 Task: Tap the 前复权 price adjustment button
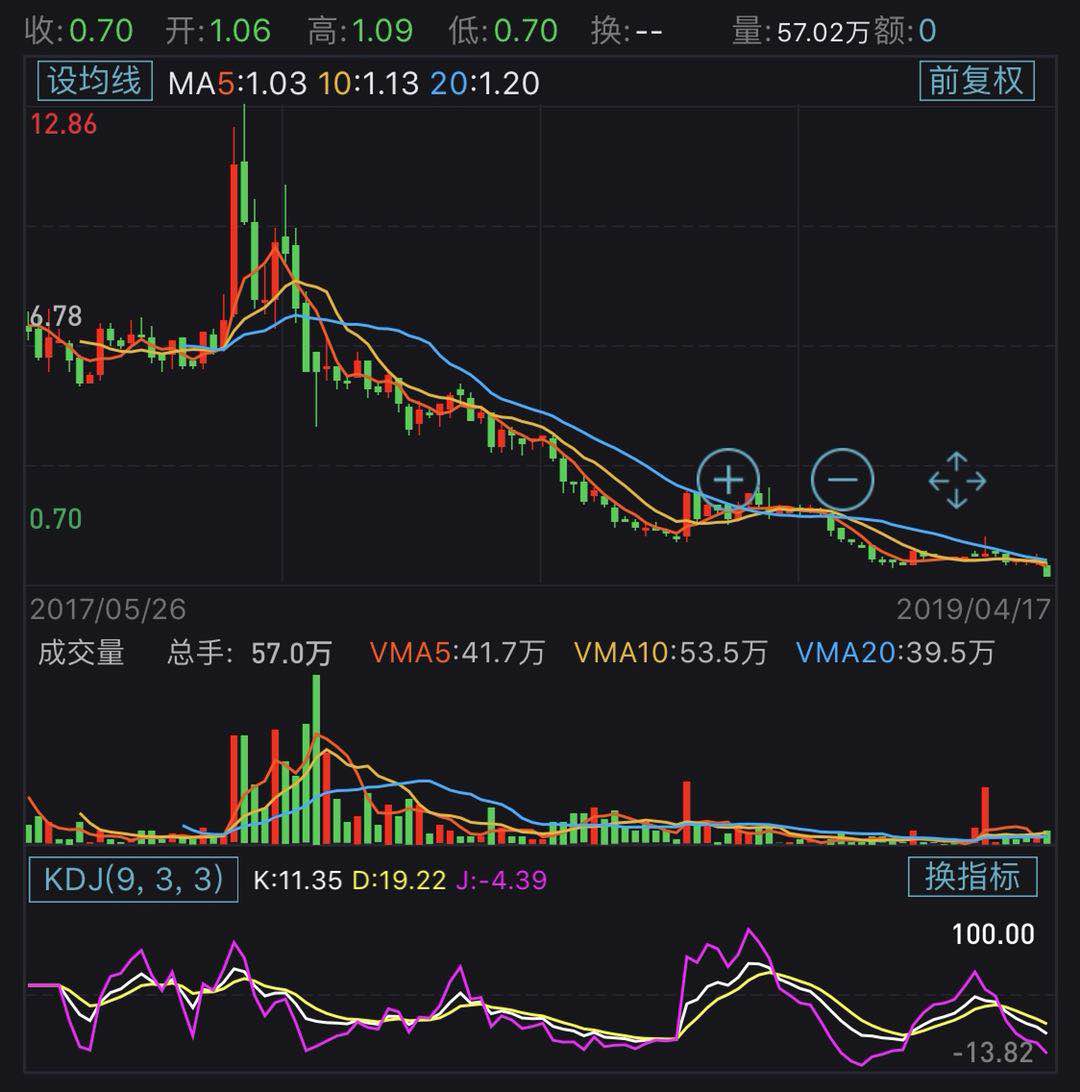(976, 81)
